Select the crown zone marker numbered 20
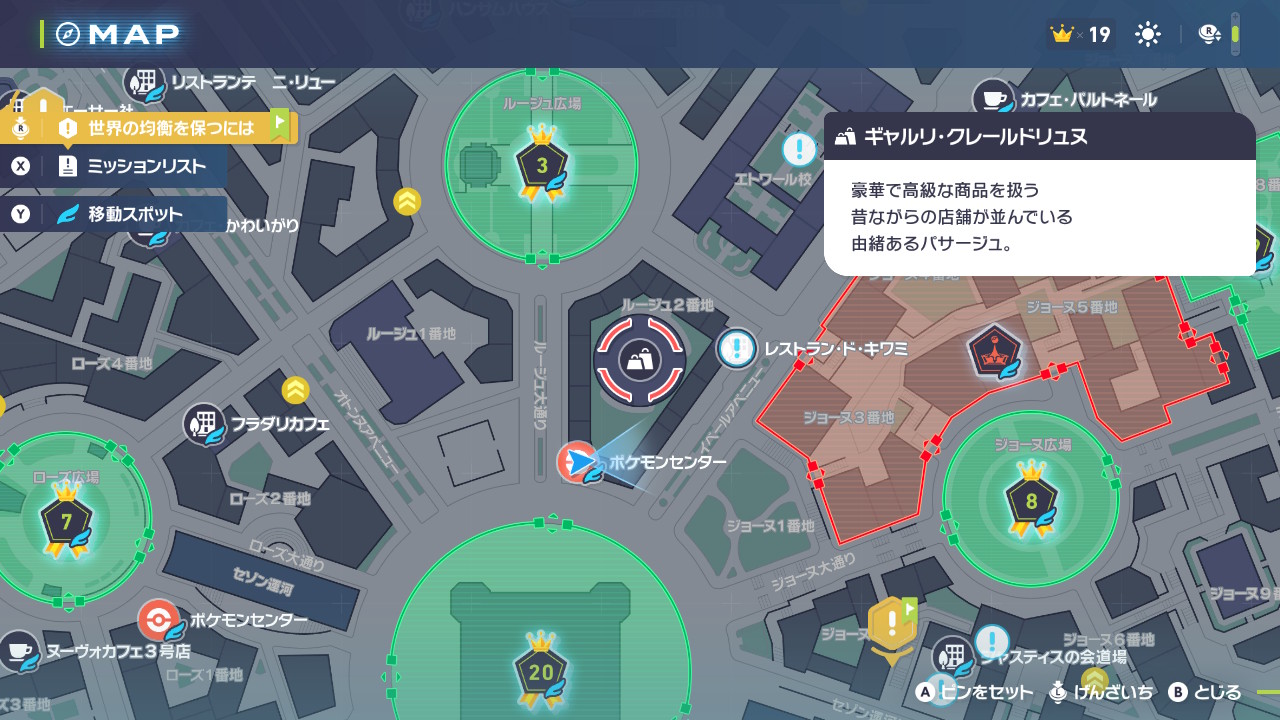This screenshot has width=1280, height=720. [541, 671]
